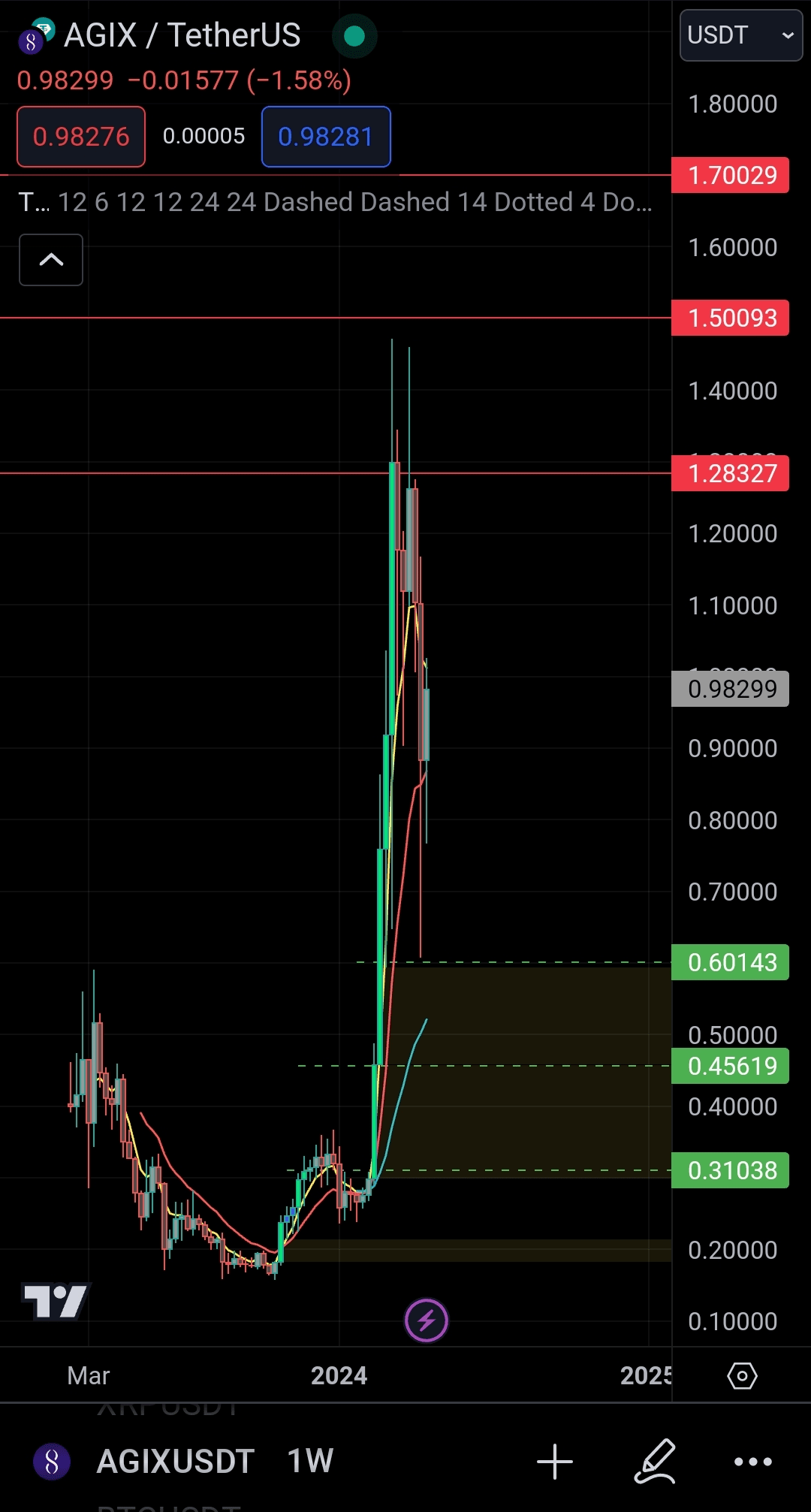The width and height of the screenshot is (811, 1512).
Task: Open the three-dot more menu
Action: (x=753, y=1462)
